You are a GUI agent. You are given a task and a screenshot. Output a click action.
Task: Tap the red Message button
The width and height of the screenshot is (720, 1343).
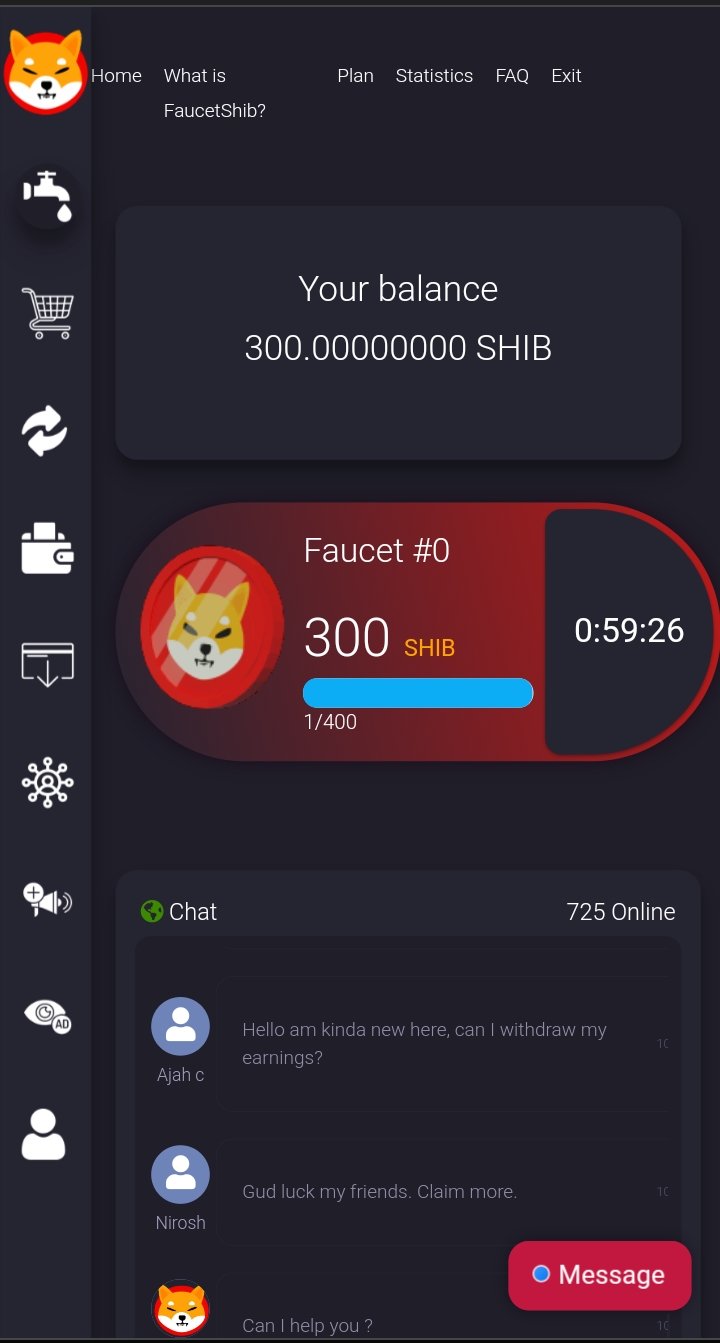599,1275
